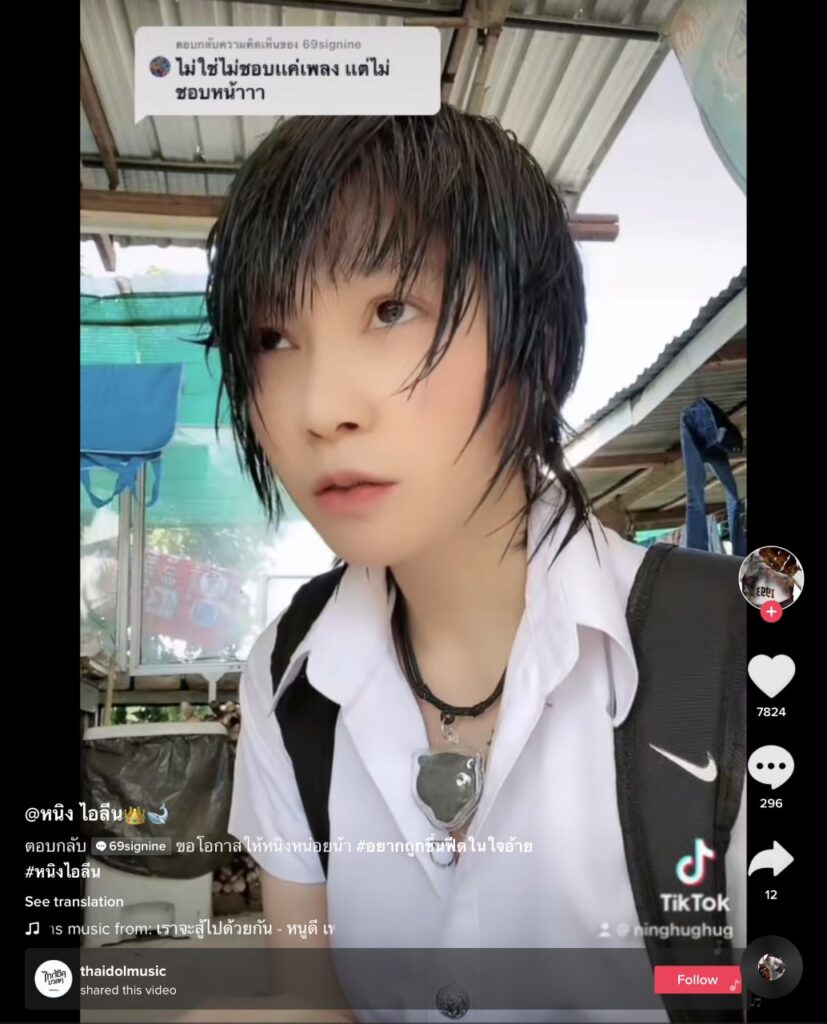The height and width of the screenshot is (1024, 827).
Task: Open the spinning sound disc
Action: coord(771,967)
